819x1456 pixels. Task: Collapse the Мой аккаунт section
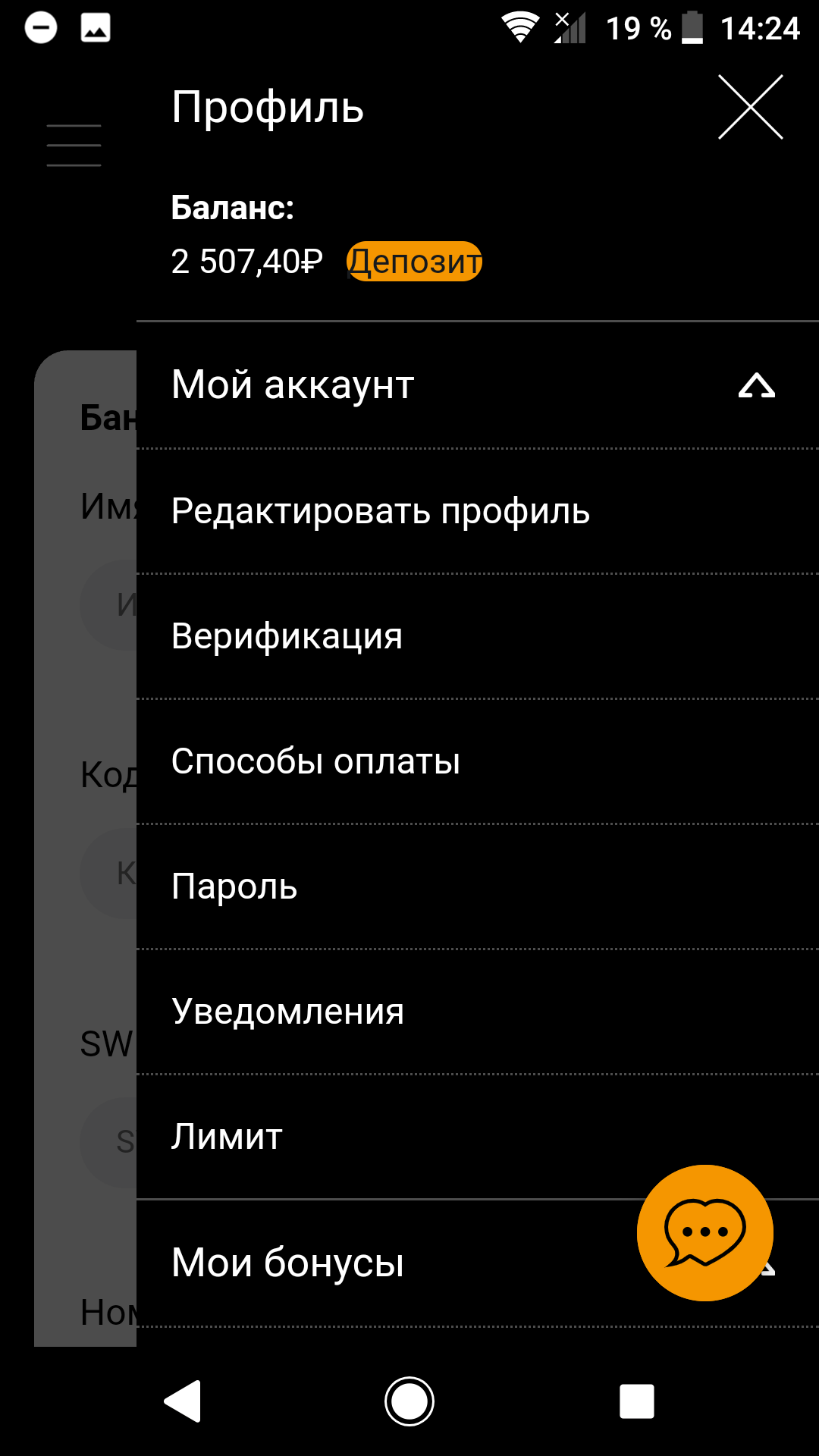click(x=478, y=385)
